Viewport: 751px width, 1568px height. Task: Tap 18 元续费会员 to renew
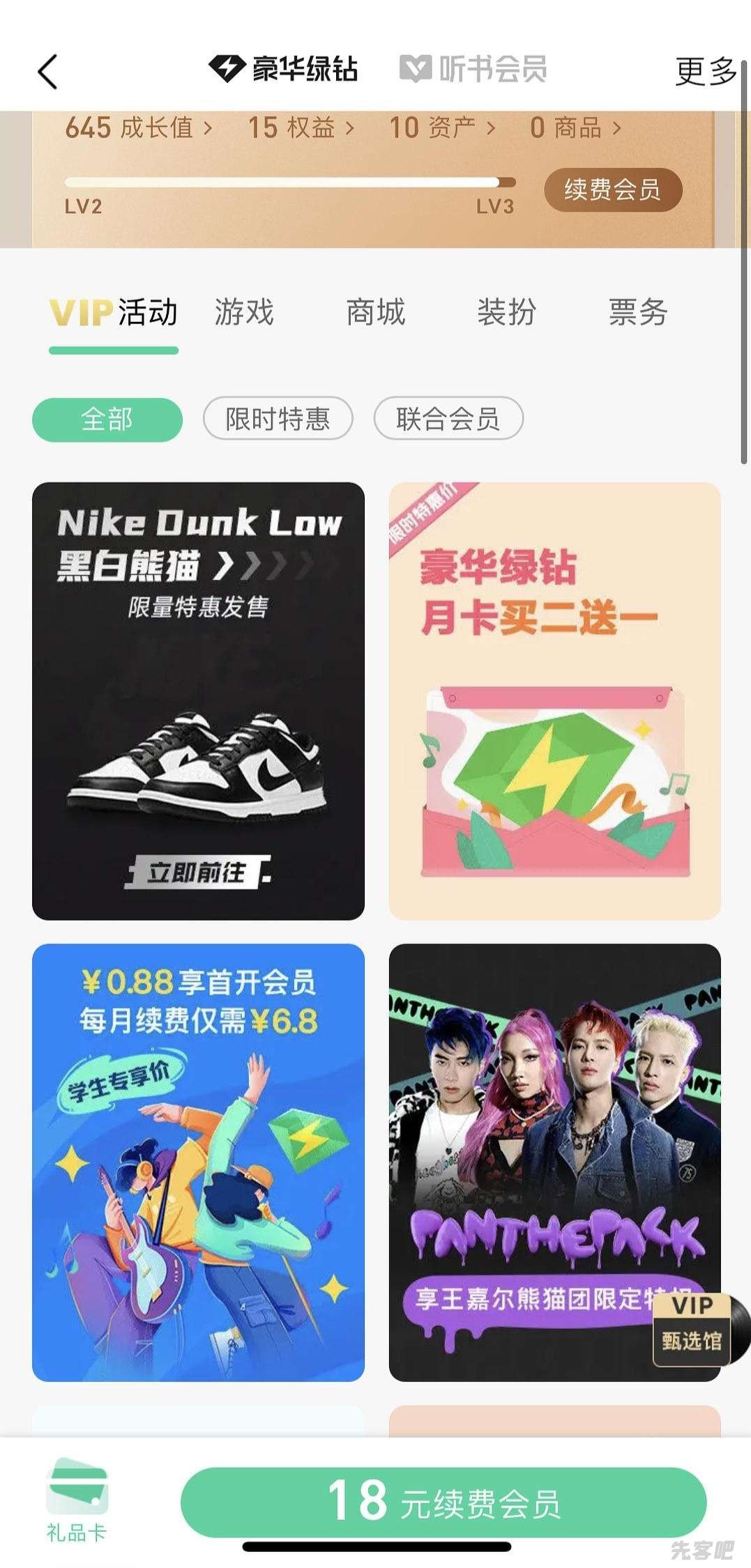click(443, 1502)
